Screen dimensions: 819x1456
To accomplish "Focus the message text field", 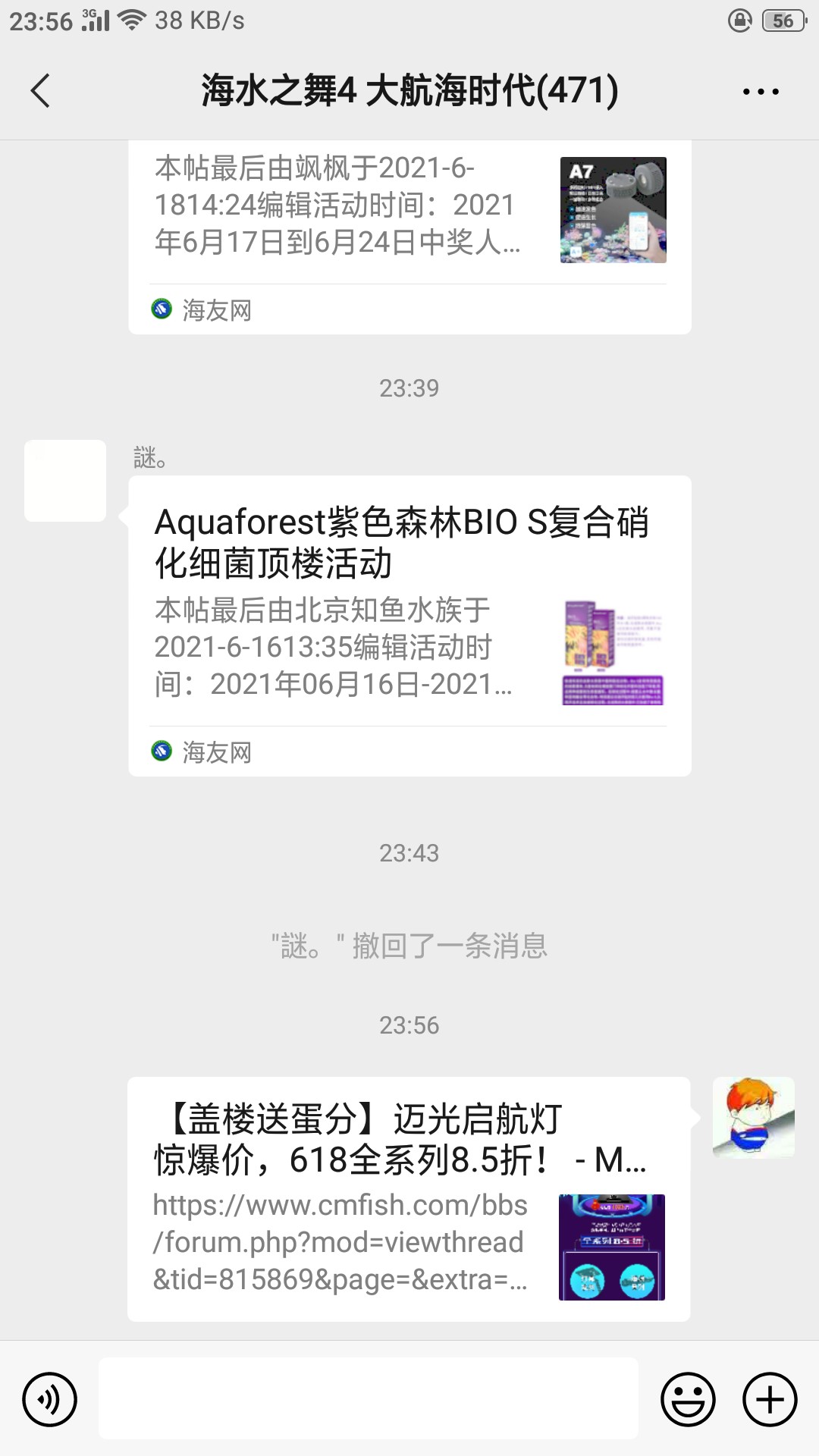I will (368, 1399).
